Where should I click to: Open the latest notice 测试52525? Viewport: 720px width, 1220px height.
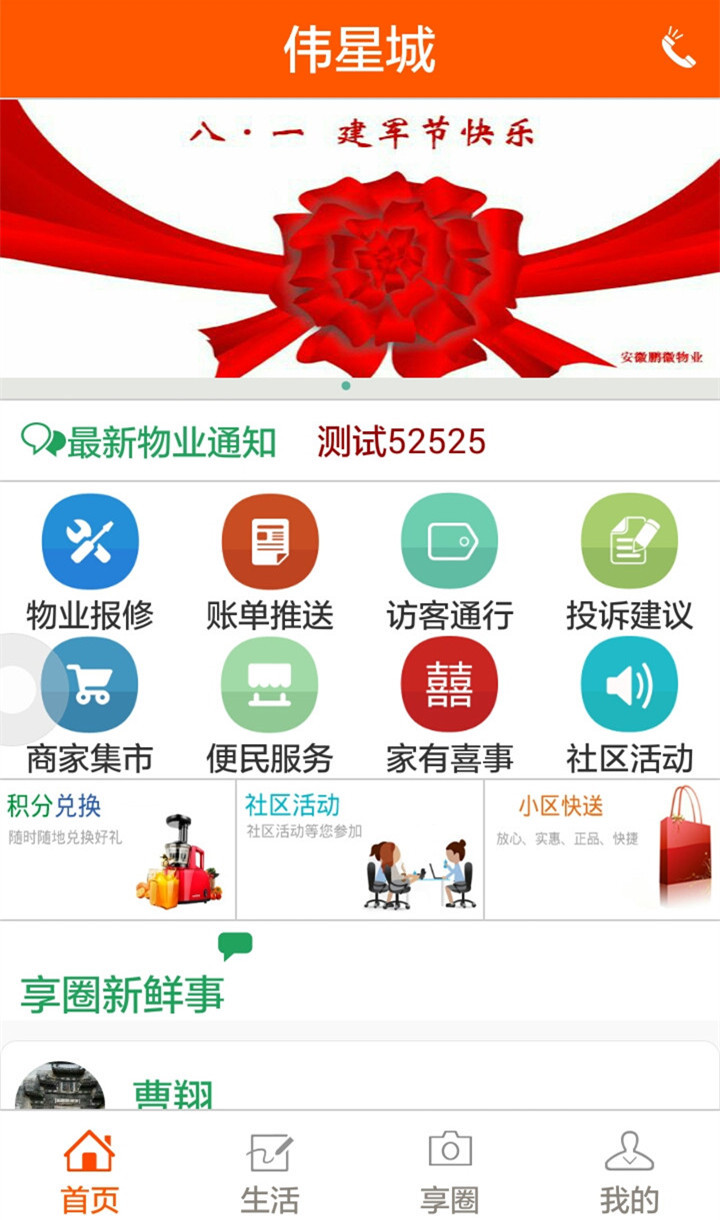401,441
